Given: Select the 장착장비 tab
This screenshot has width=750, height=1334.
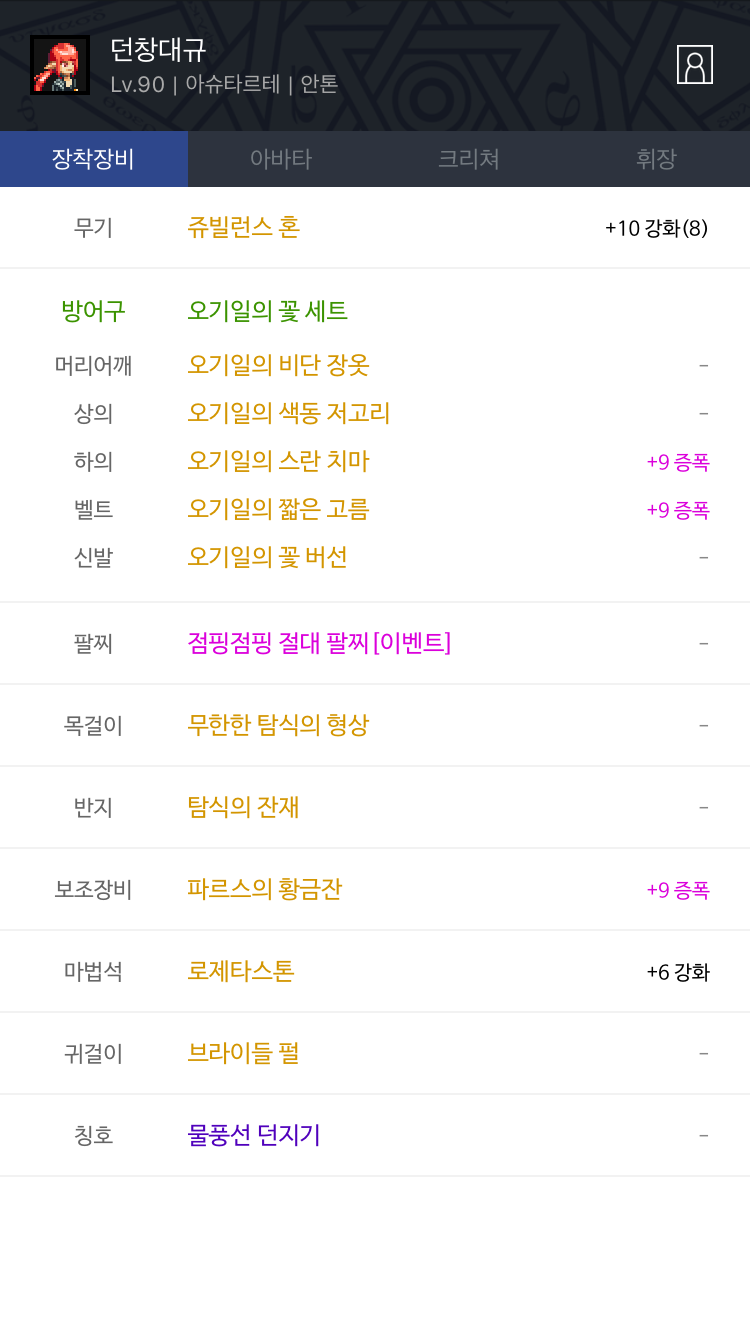Looking at the screenshot, I should (93, 159).
